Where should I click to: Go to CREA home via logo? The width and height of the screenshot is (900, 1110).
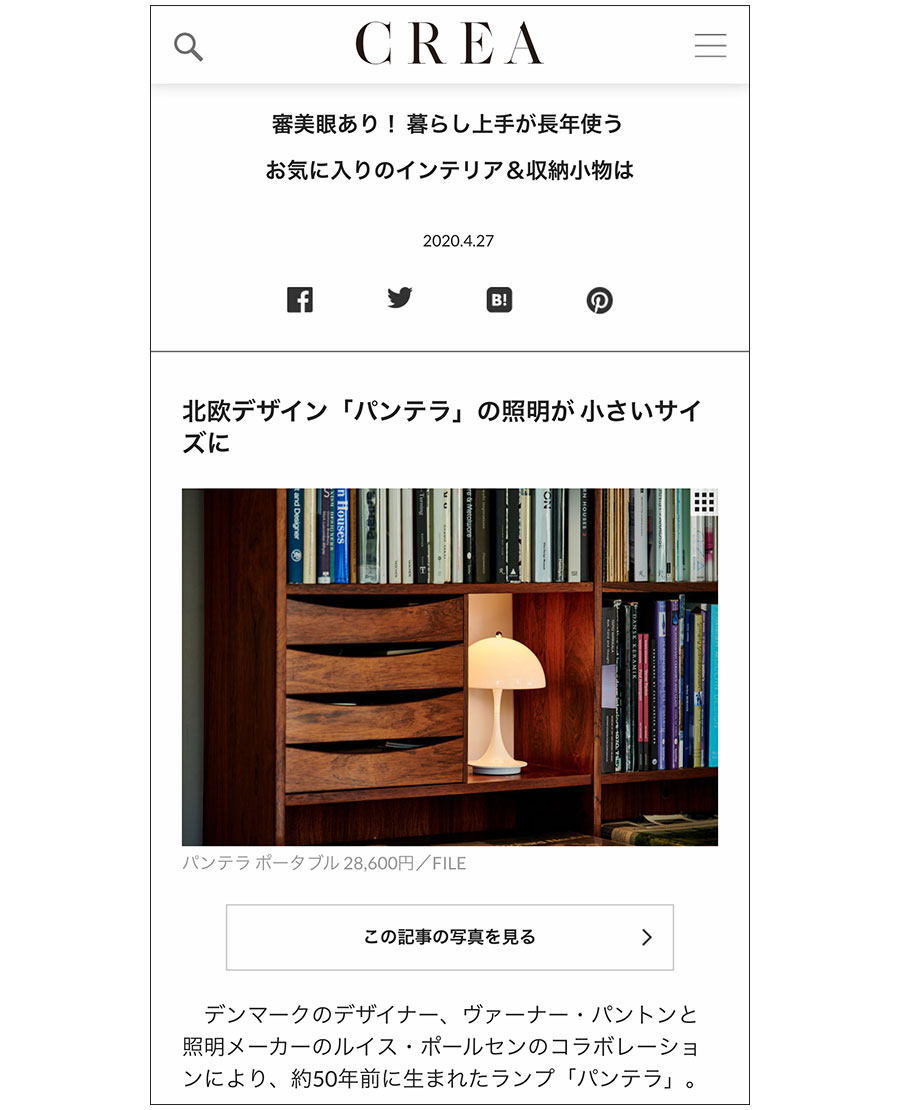tap(449, 45)
